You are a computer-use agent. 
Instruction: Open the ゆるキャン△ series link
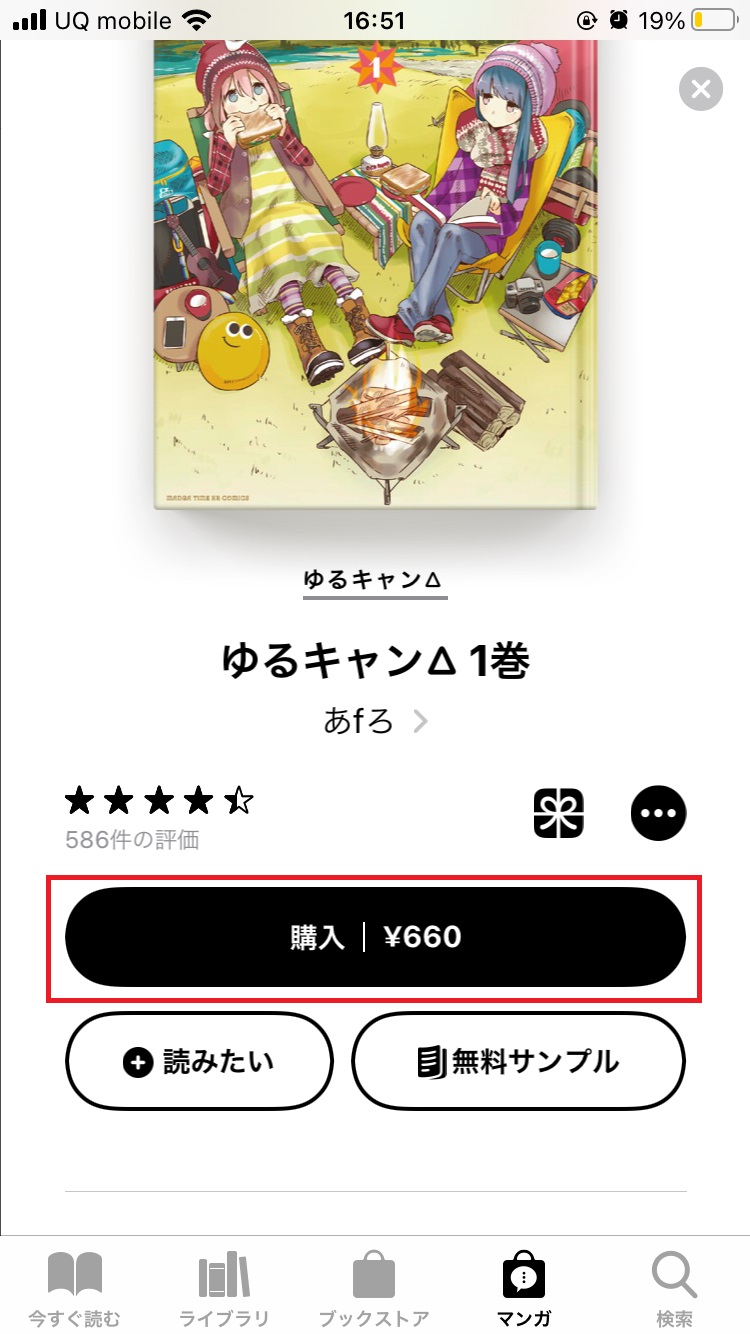(x=374, y=581)
